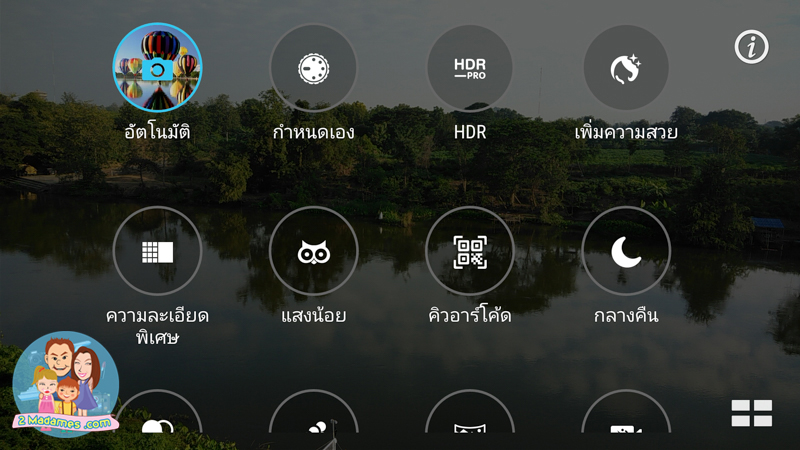Choose the HDR Pro shooting mode
The width and height of the screenshot is (800, 450).
coord(469,67)
